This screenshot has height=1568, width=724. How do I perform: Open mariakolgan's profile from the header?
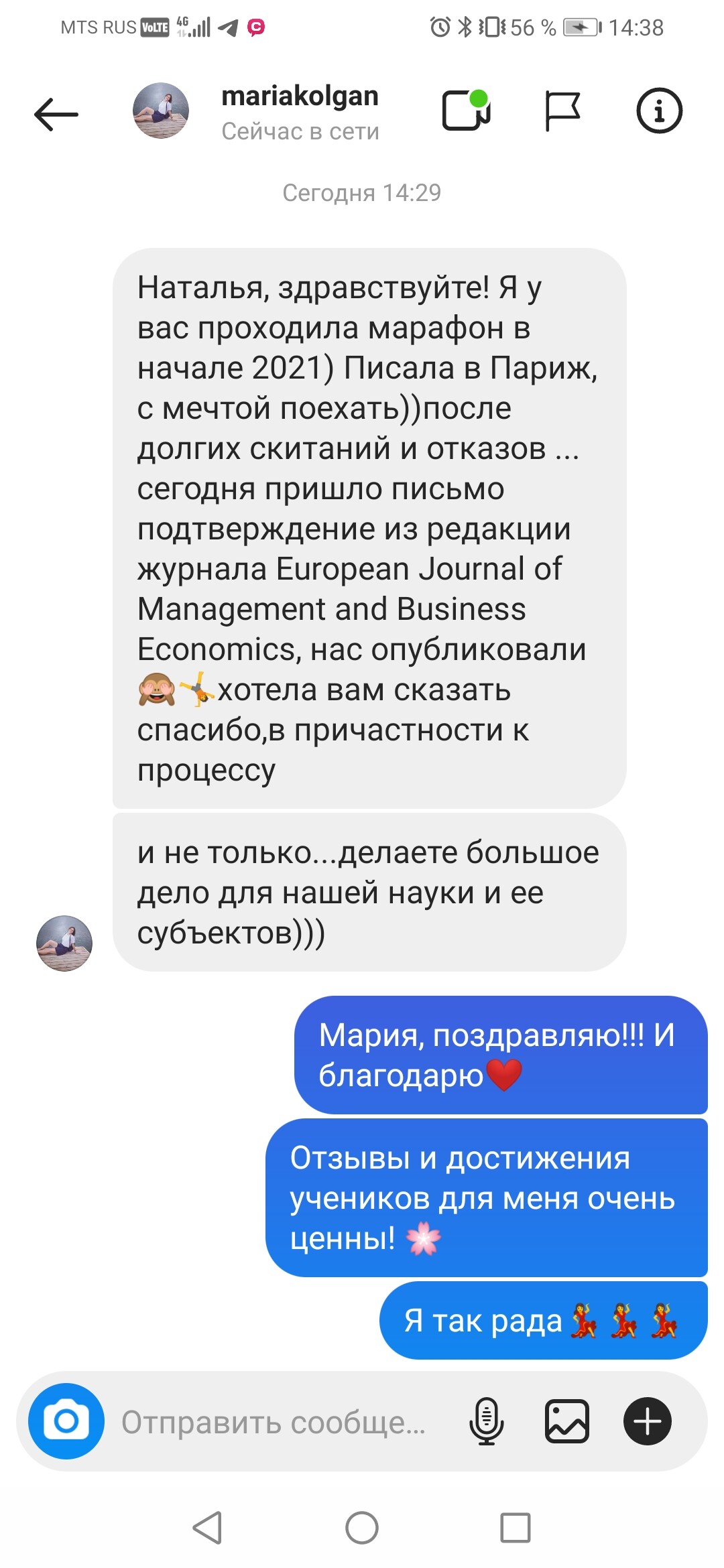300,112
